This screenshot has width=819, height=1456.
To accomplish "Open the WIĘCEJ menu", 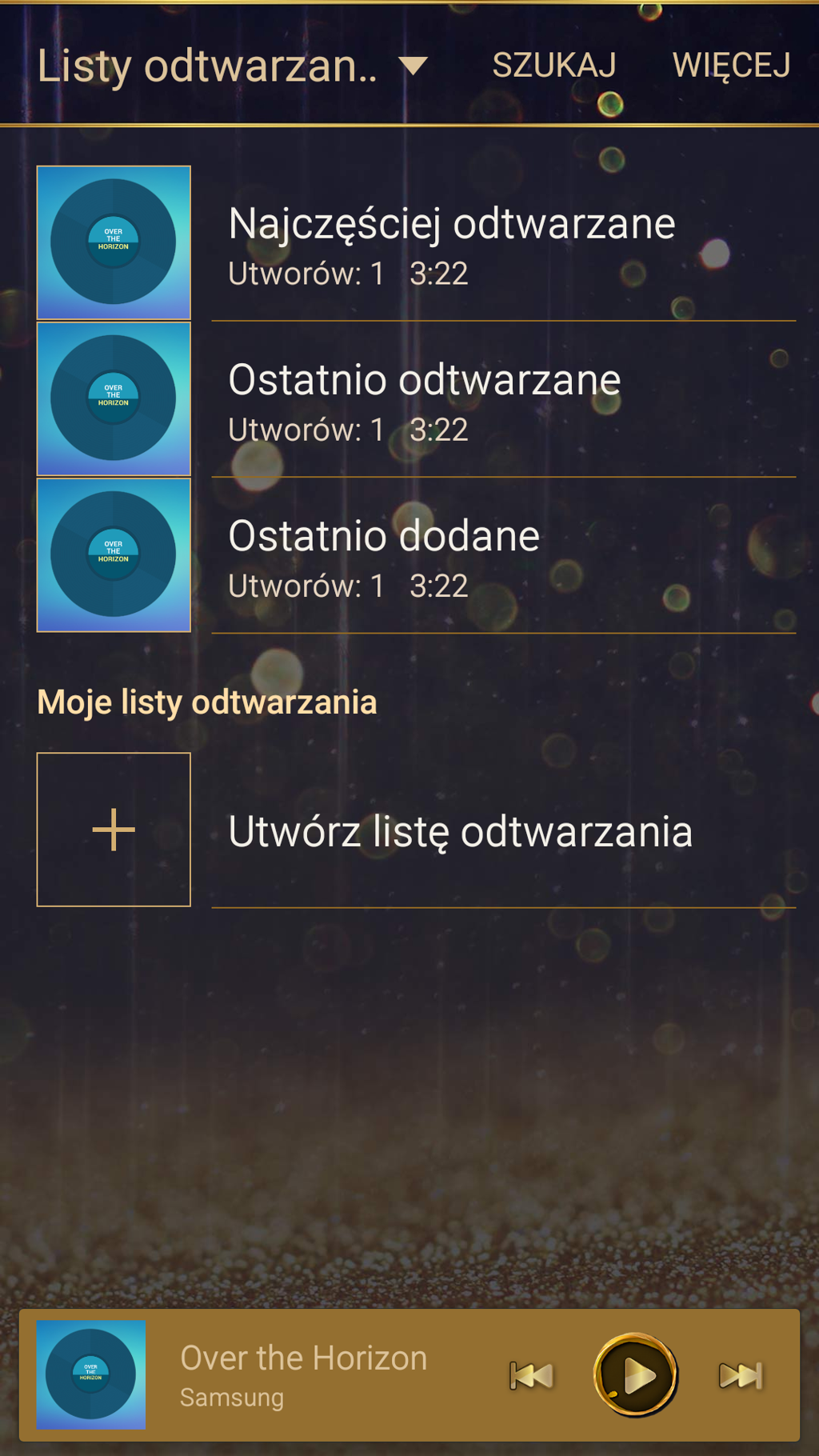I will 730,66.
